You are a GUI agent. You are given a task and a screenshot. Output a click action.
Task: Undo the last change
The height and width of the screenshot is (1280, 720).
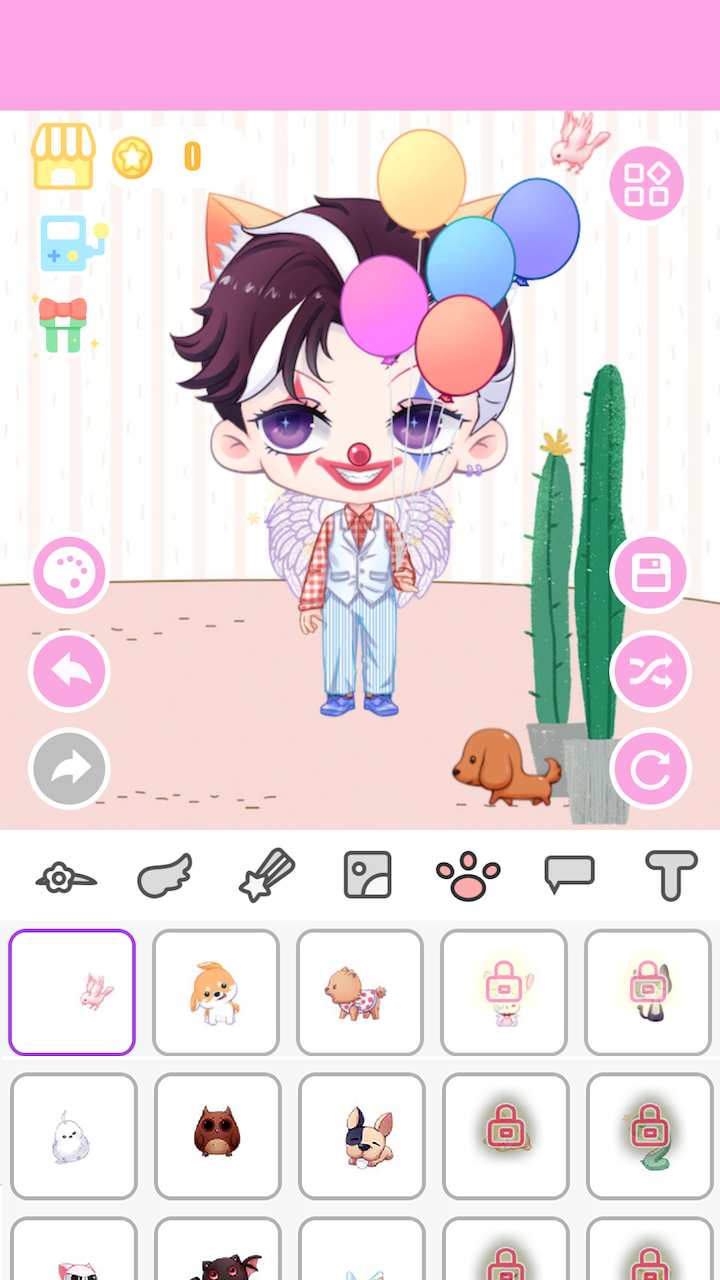pos(69,671)
